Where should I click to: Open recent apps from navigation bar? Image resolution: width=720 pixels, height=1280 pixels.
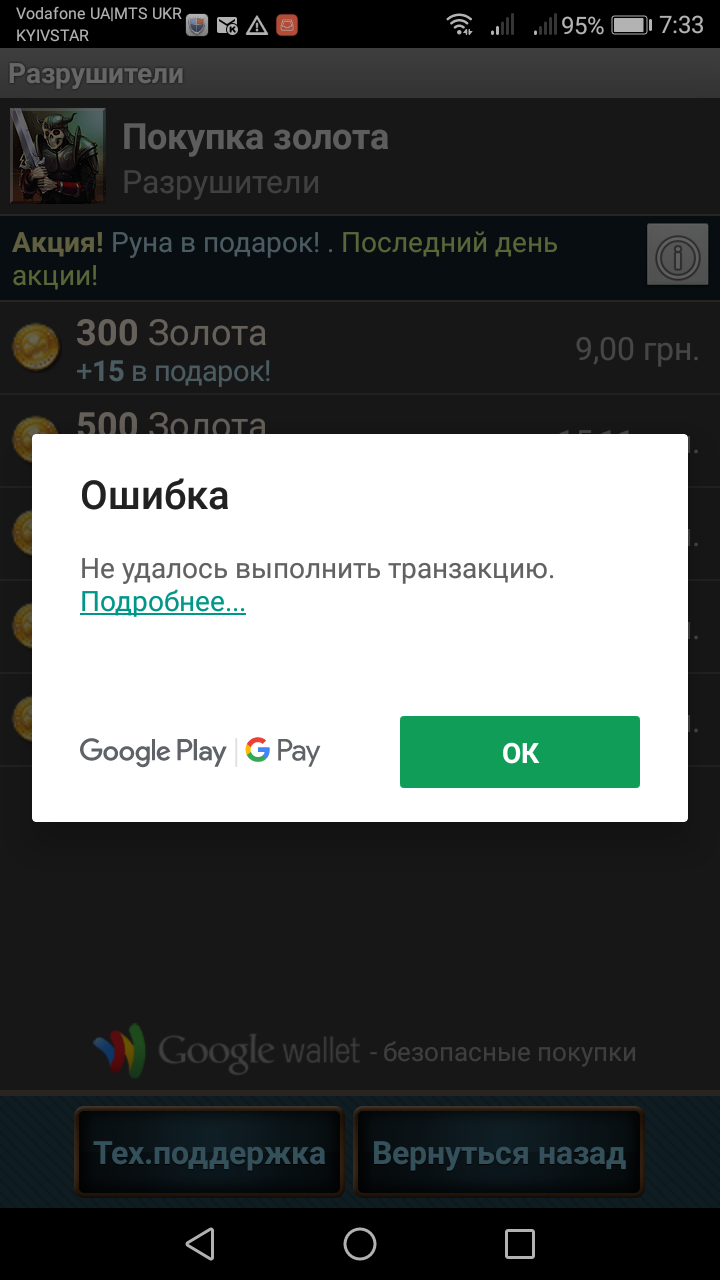[x=520, y=1244]
